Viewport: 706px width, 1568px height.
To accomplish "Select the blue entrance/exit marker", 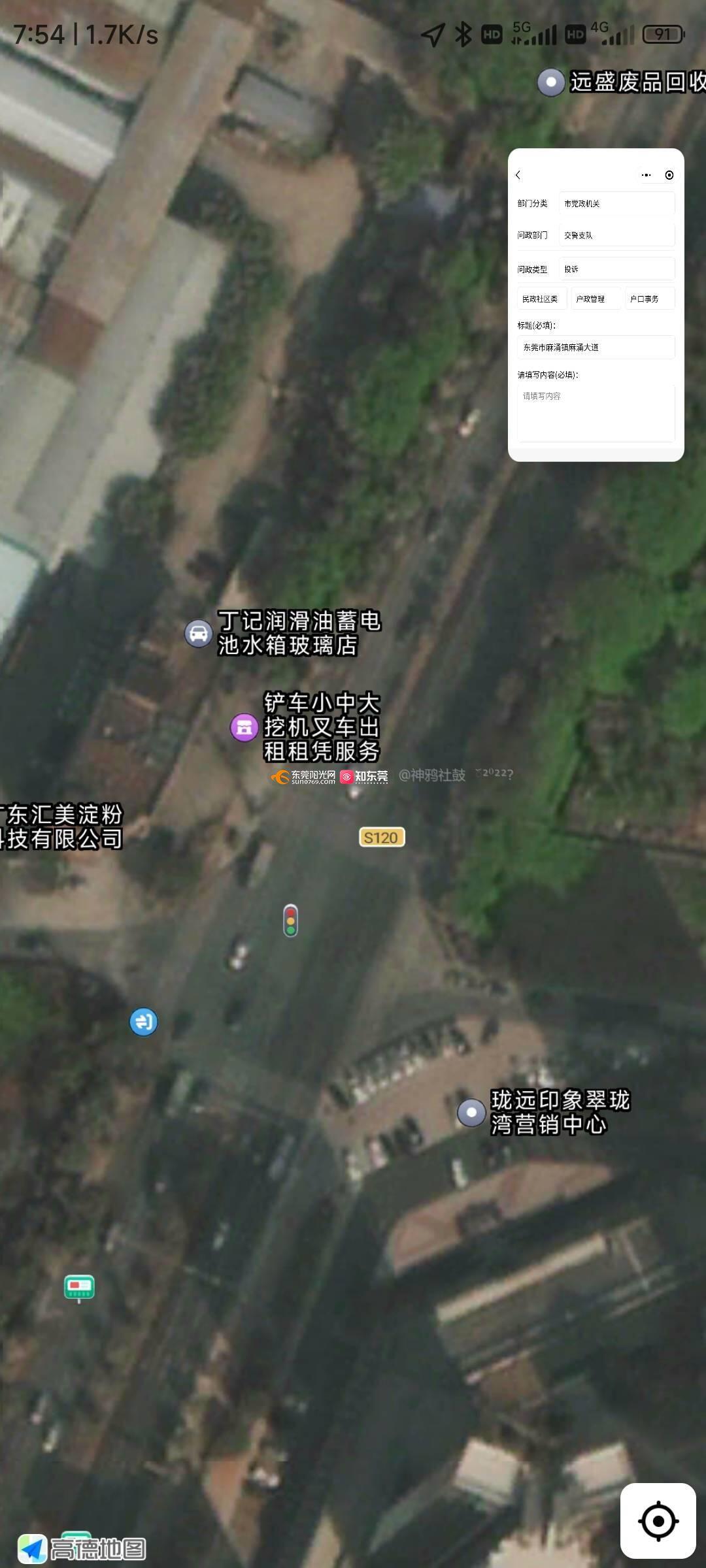I will tap(144, 1022).
